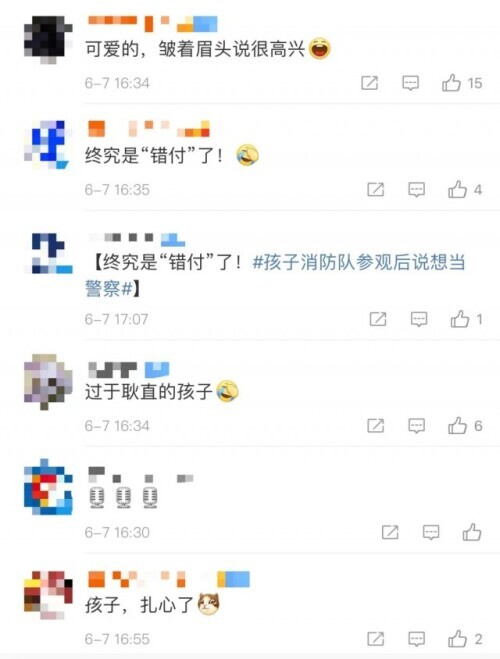Image resolution: width=500 pixels, height=659 pixels.
Task: Like the comment "孩子，扎心了"
Action: (x=458, y=639)
